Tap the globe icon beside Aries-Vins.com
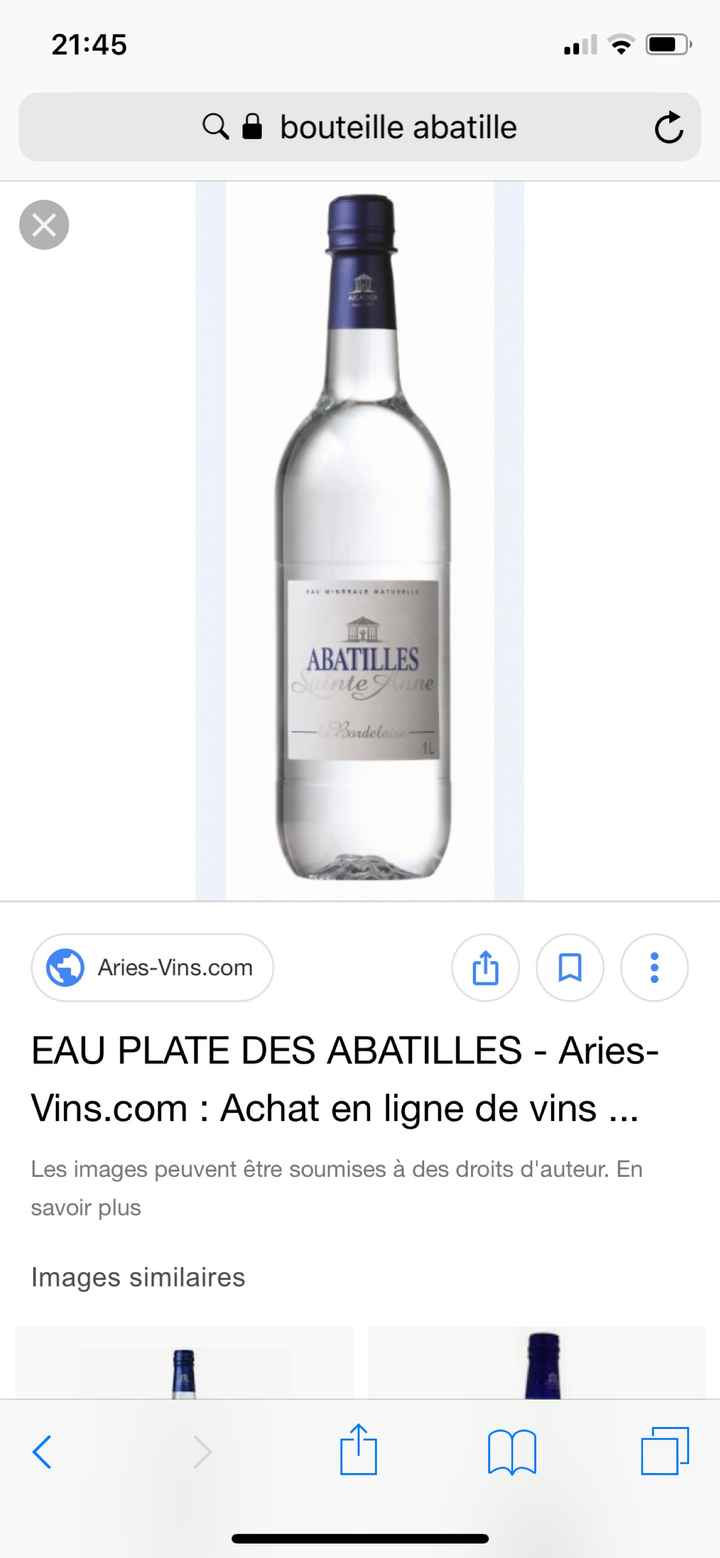 pos(63,967)
